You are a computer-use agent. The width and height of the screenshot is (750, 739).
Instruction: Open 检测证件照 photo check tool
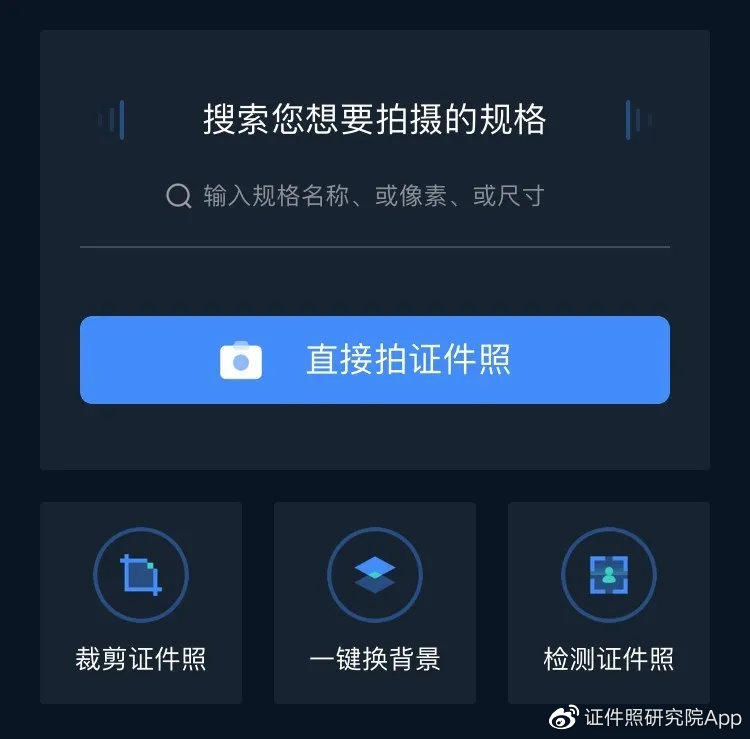point(608,603)
